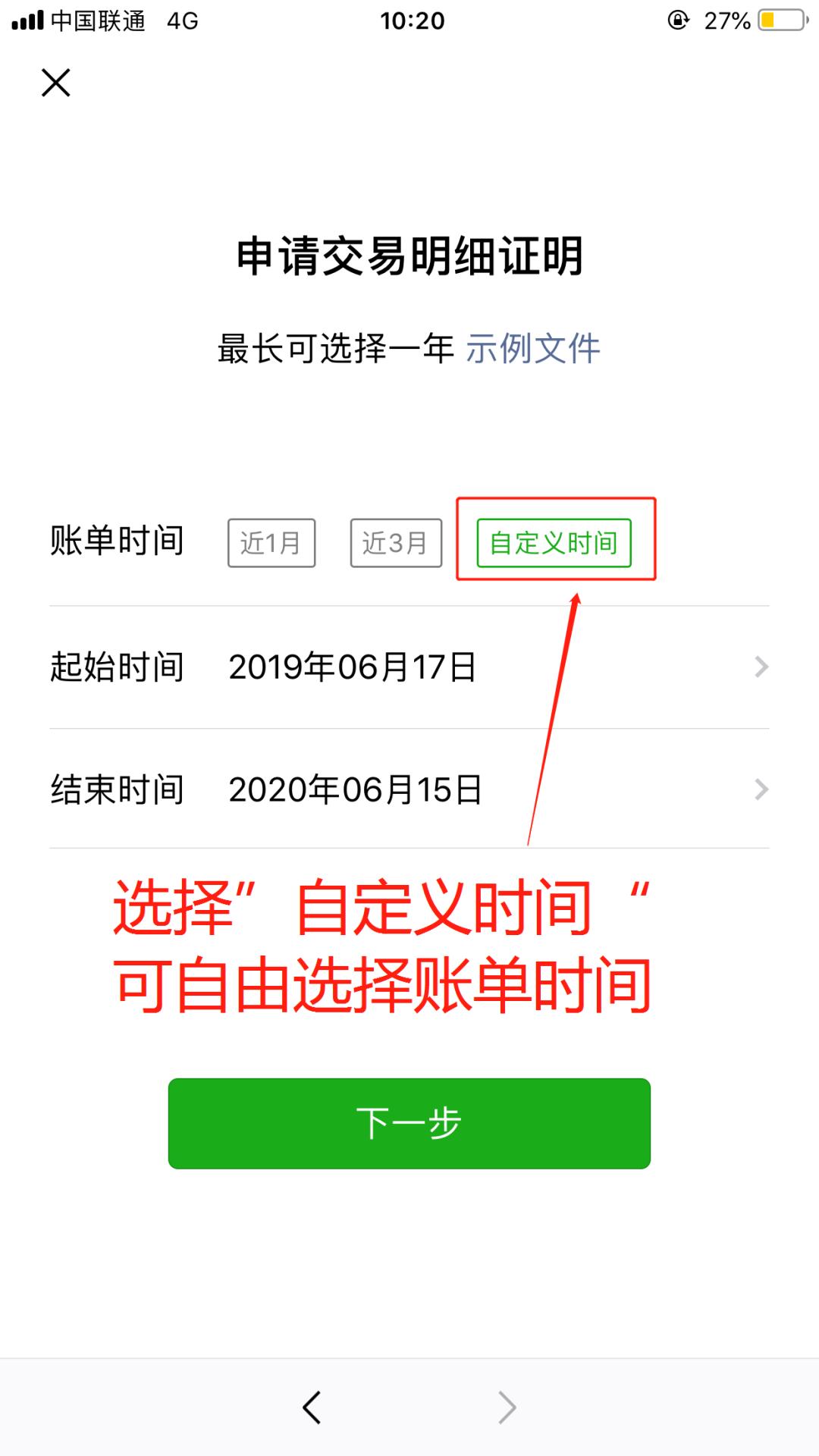Open the 示例文件 sample file link
The height and width of the screenshot is (1456, 819).
tap(533, 350)
